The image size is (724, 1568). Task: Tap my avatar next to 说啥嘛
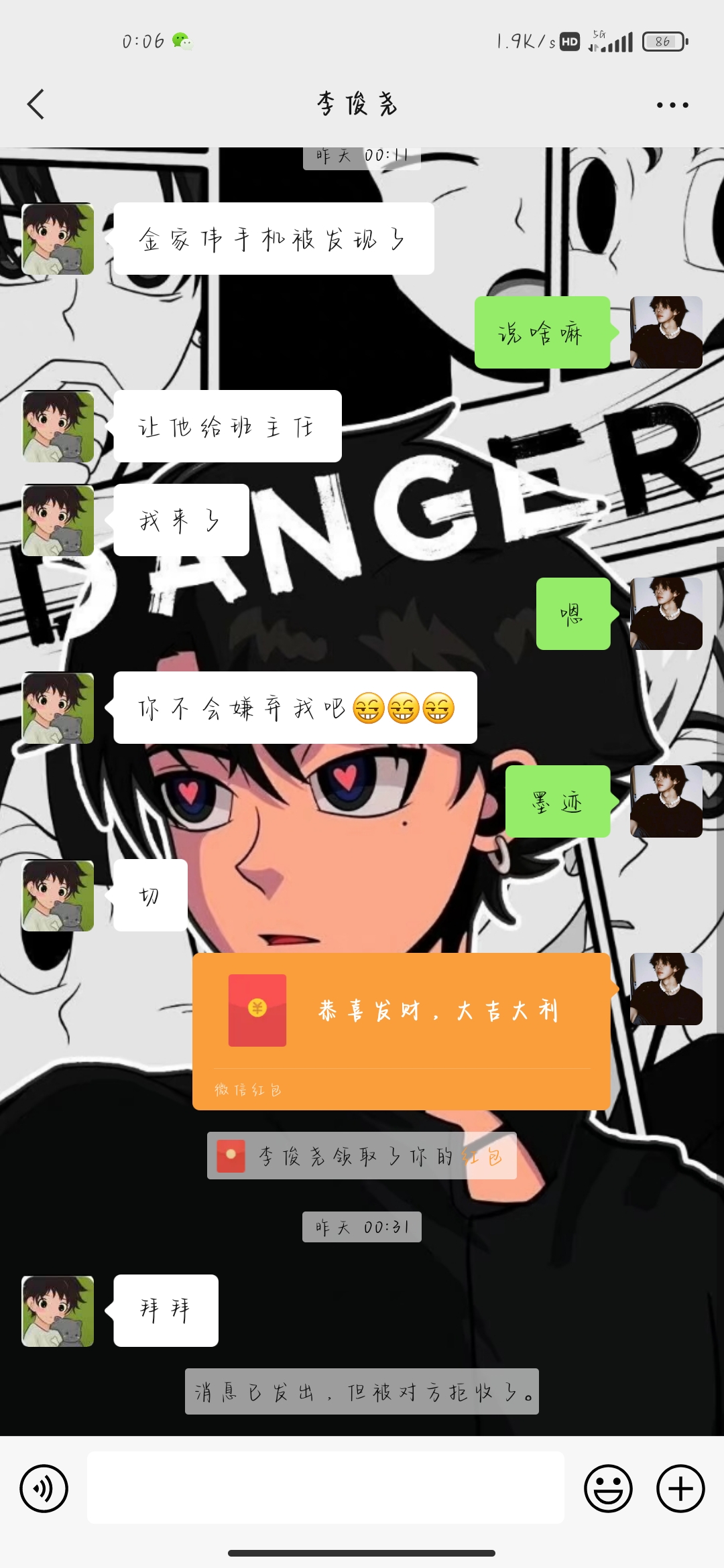click(x=666, y=332)
